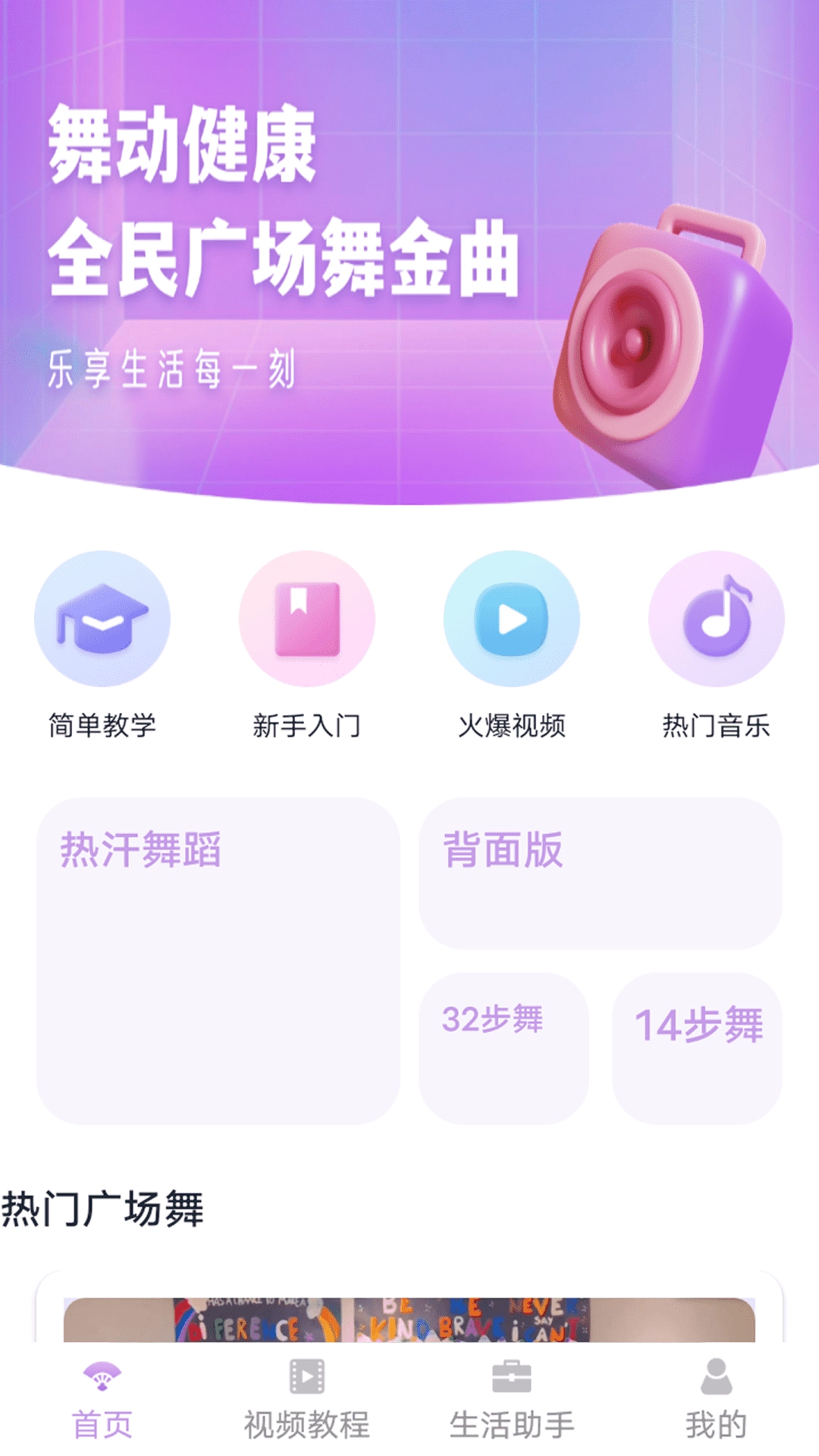
Task: Switch to the 视频教程 tab
Action: click(307, 1400)
